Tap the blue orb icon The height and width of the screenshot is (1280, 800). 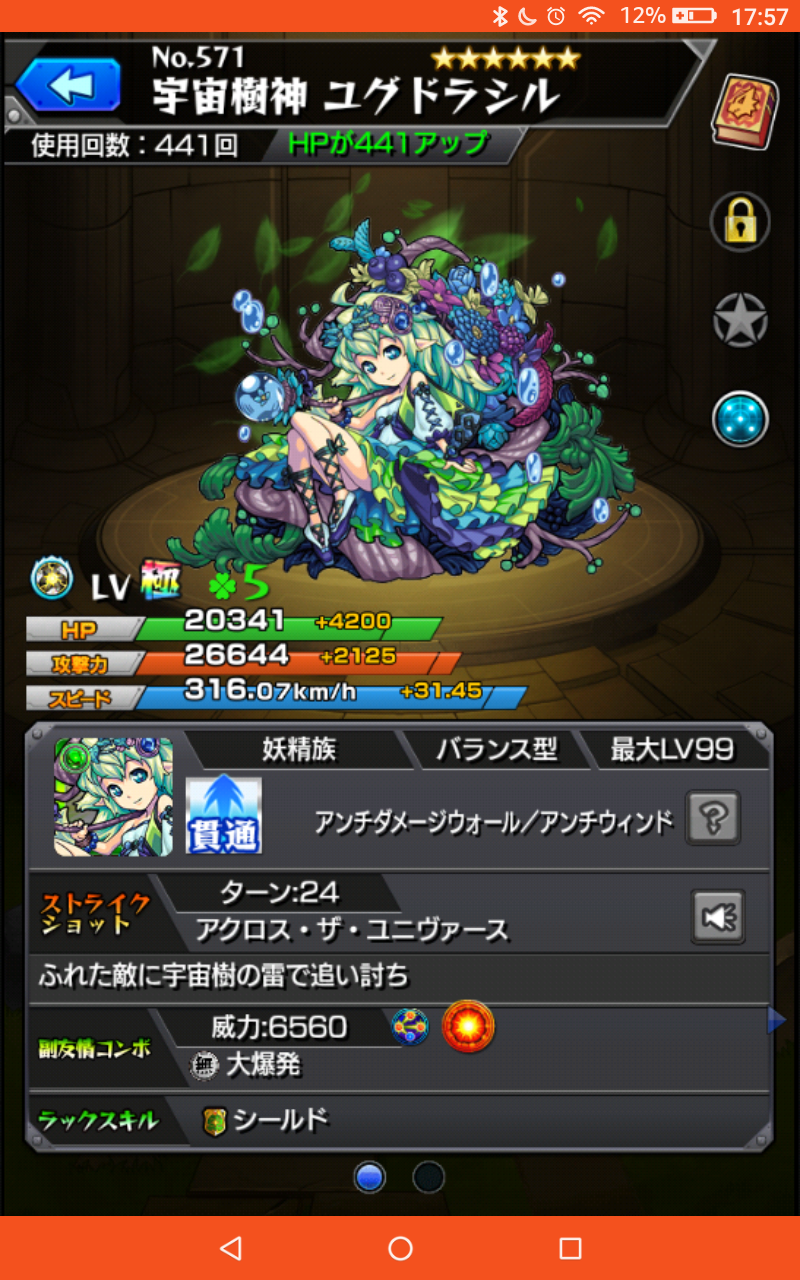[x=740, y=419]
